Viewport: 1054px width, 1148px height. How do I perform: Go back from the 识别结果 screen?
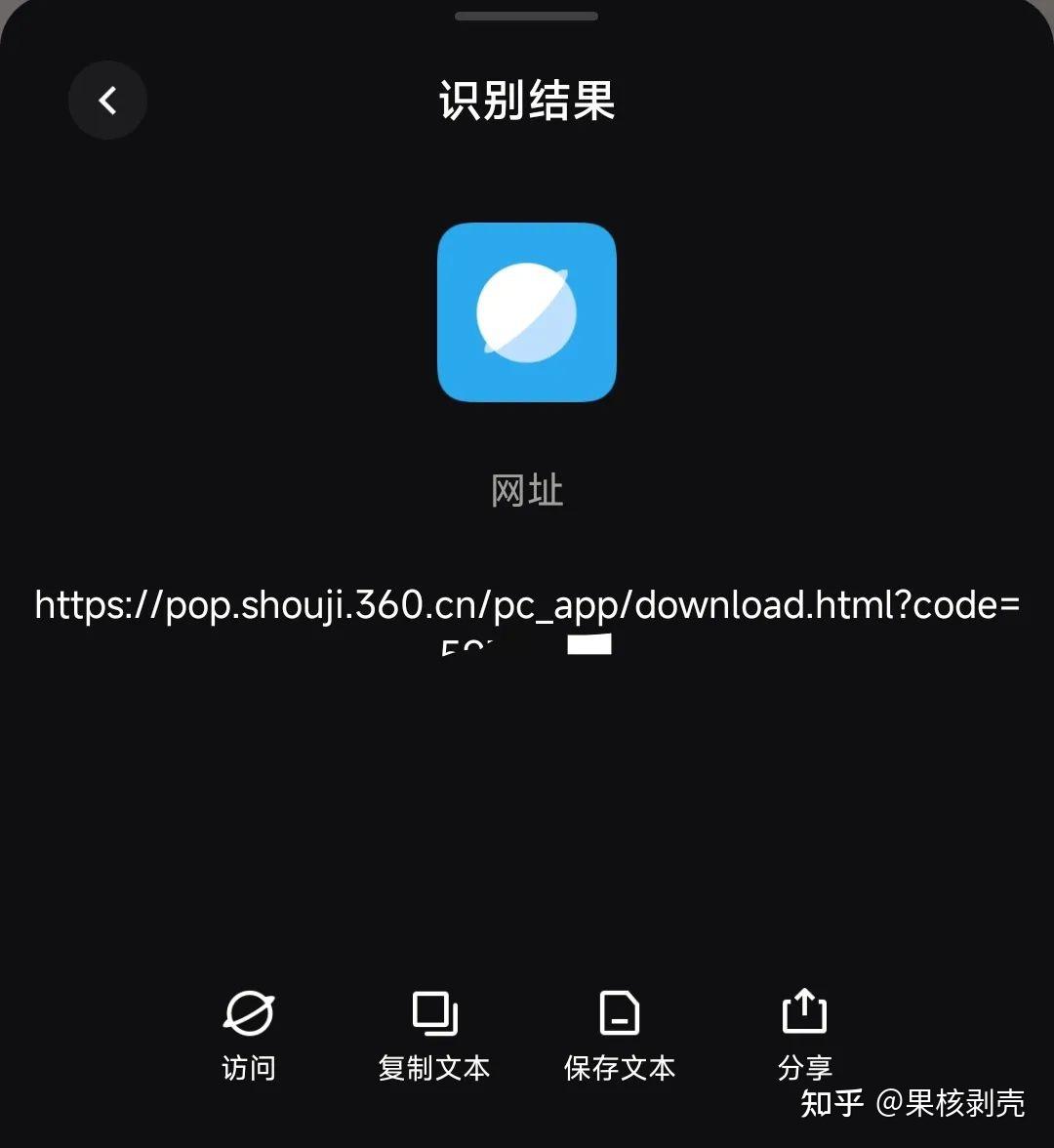107,100
